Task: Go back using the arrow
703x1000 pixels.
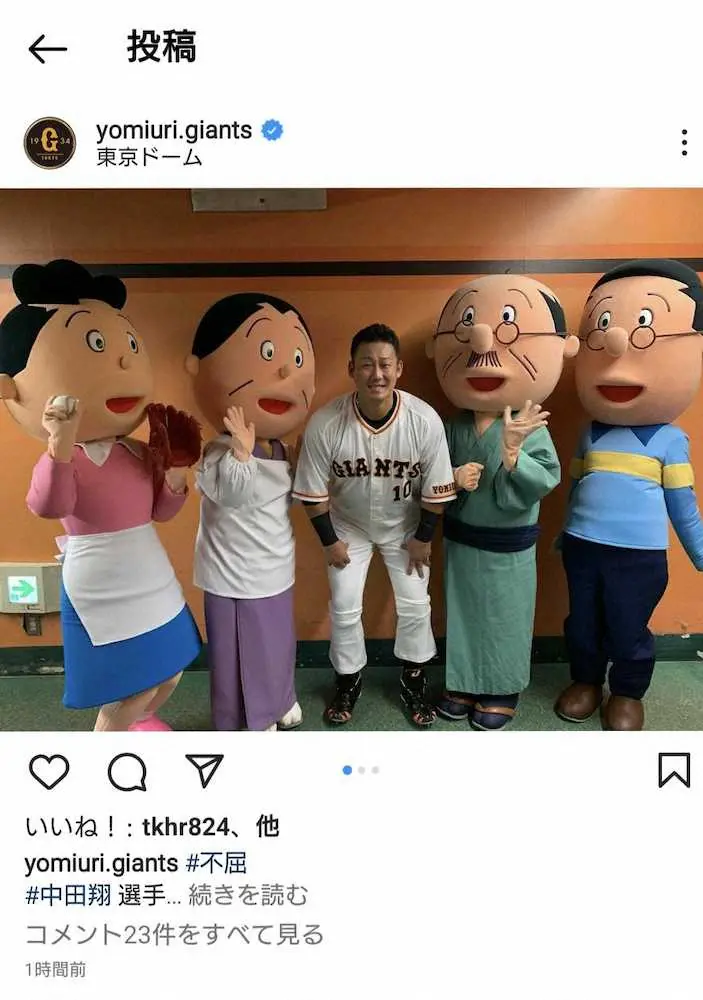Action: pyautogui.click(x=47, y=48)
